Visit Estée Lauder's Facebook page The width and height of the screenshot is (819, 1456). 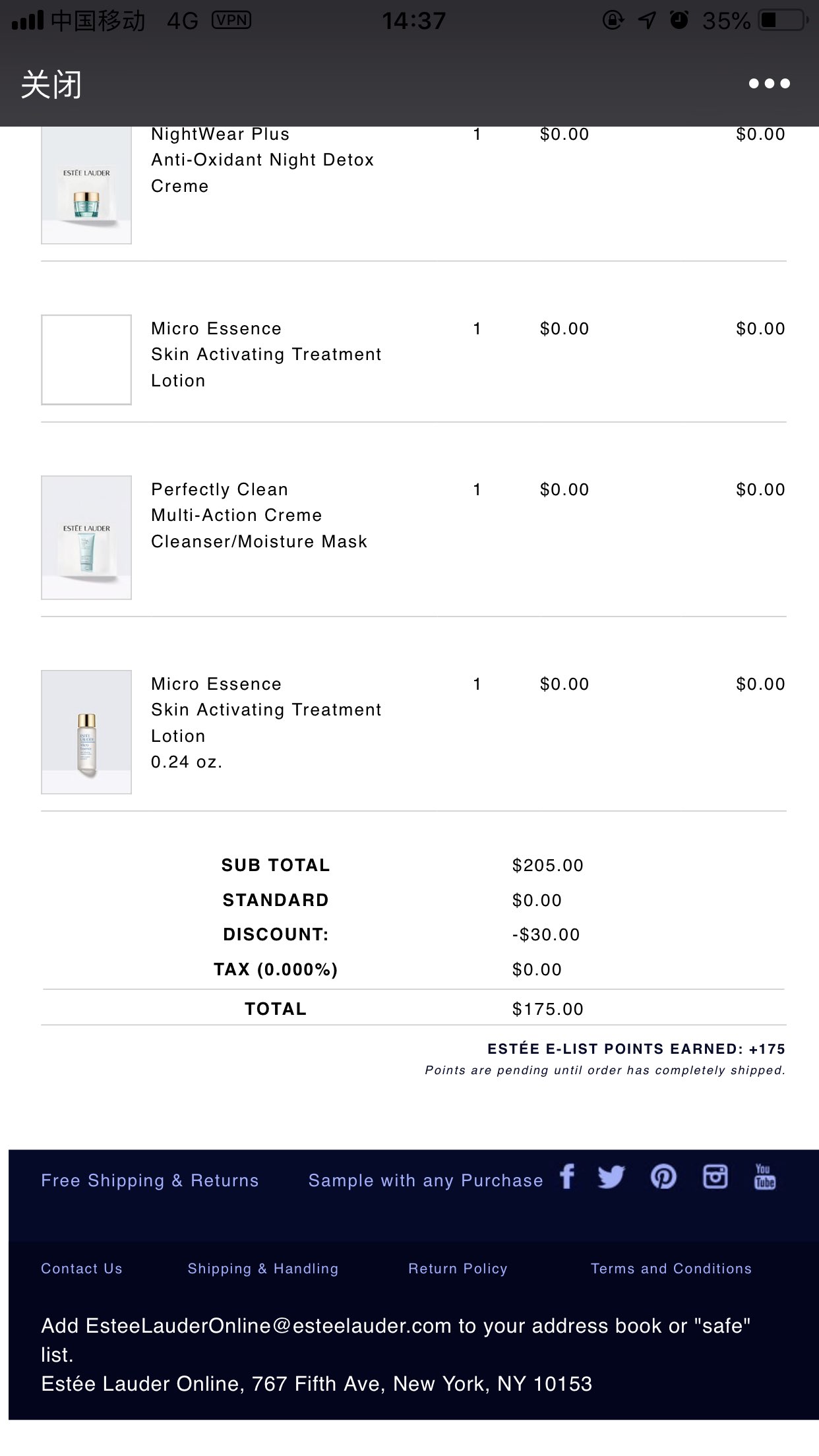[567, 1176]
